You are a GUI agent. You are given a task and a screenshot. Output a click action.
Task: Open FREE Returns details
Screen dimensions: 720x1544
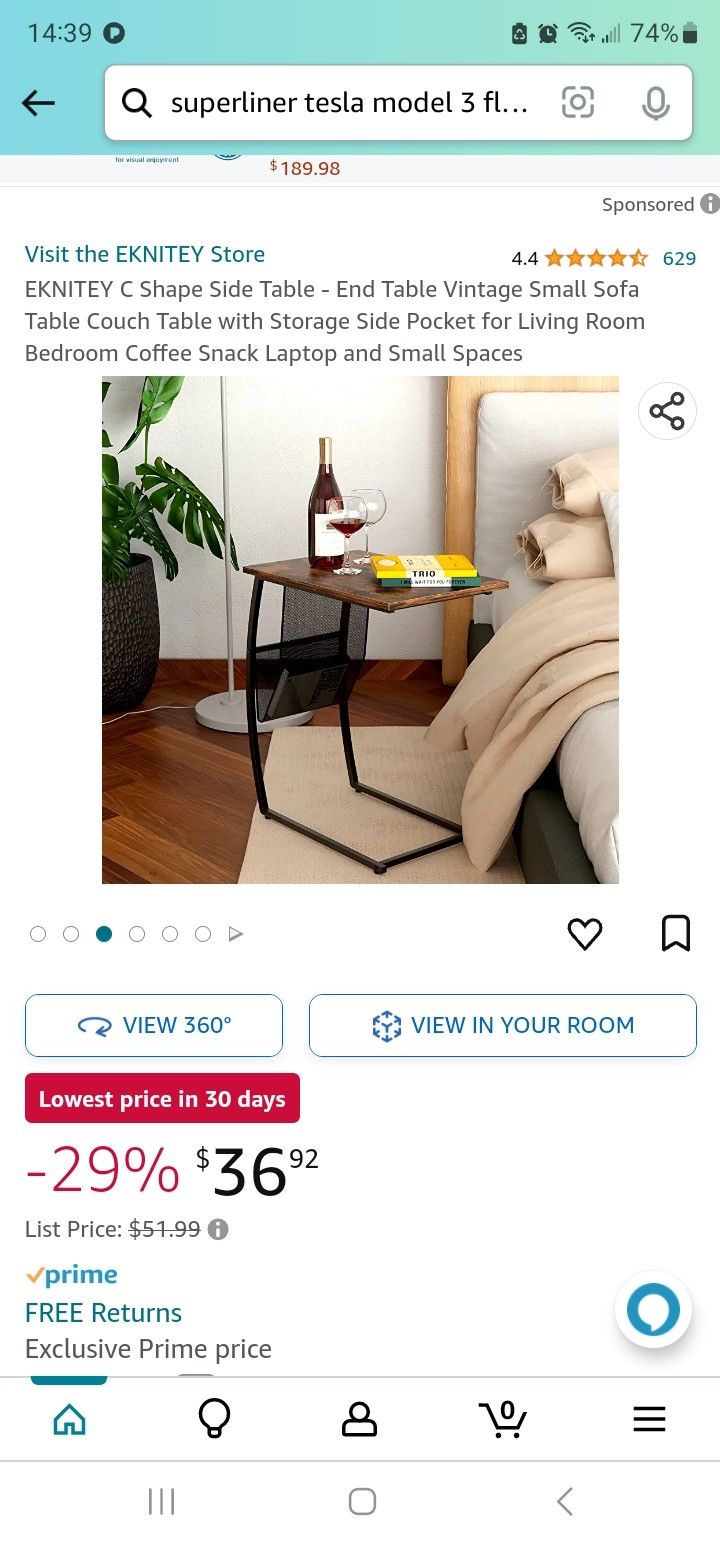tap(103, 1313)
